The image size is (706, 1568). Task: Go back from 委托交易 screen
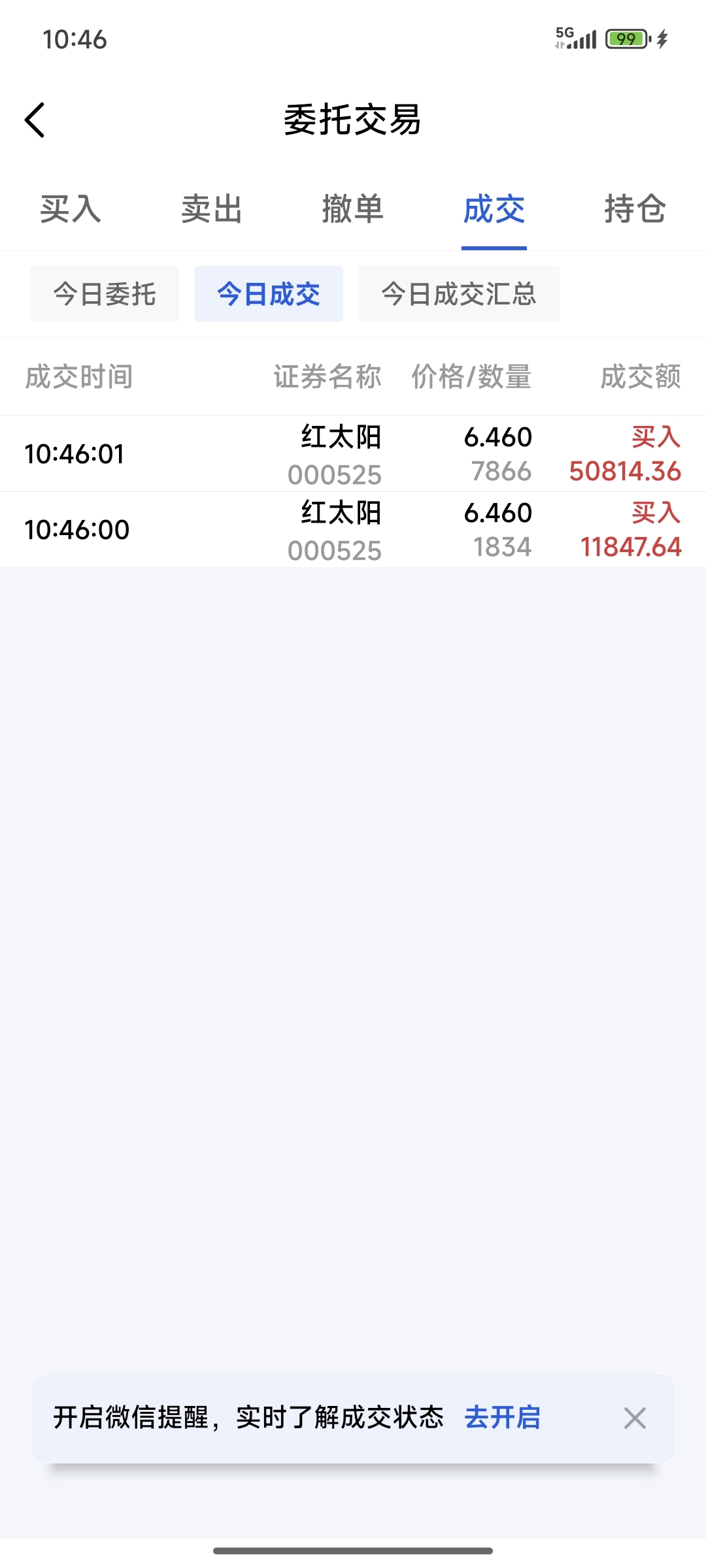point(35,120)
